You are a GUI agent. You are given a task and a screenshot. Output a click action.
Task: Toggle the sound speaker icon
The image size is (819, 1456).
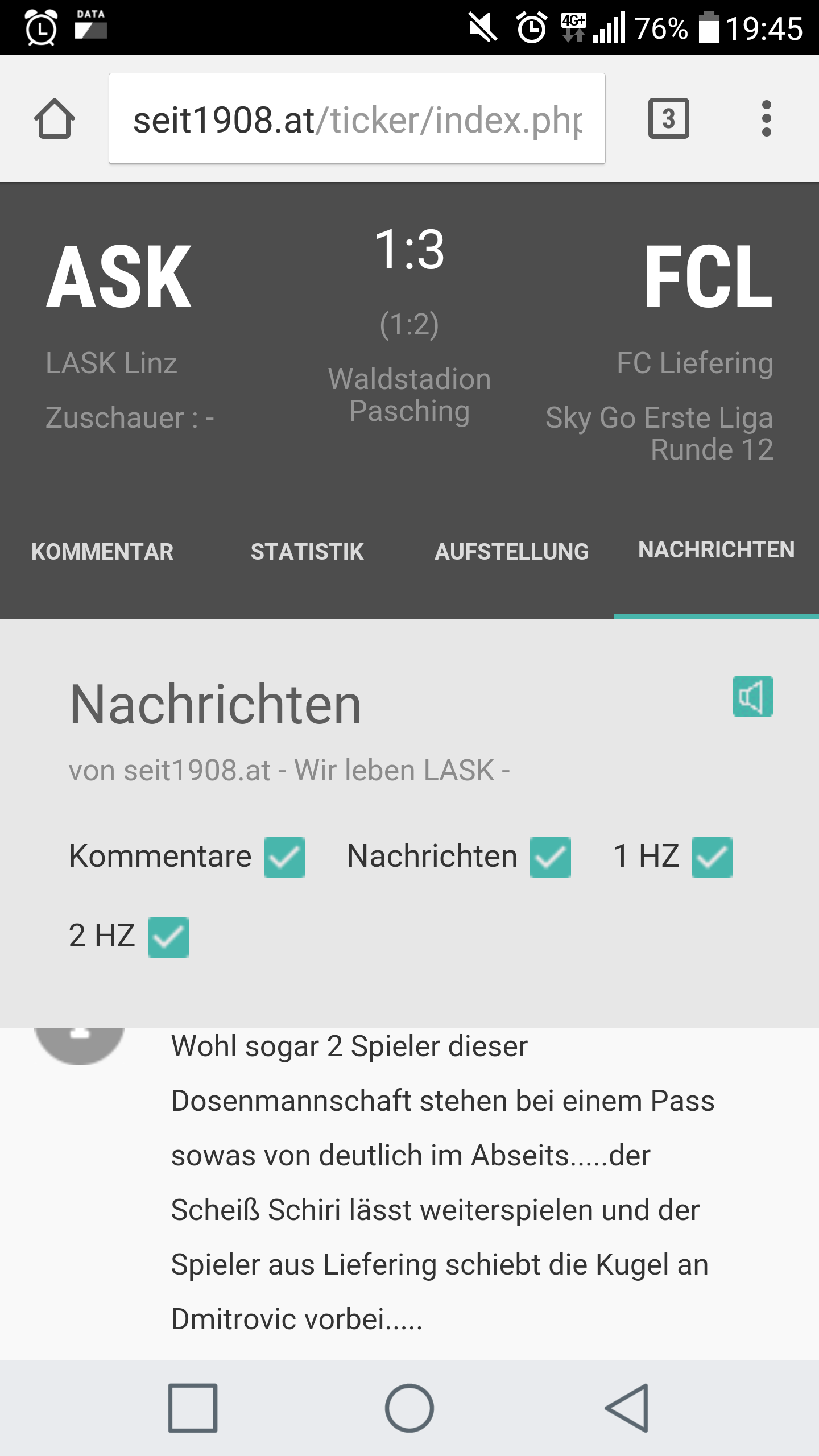point(752,696)
